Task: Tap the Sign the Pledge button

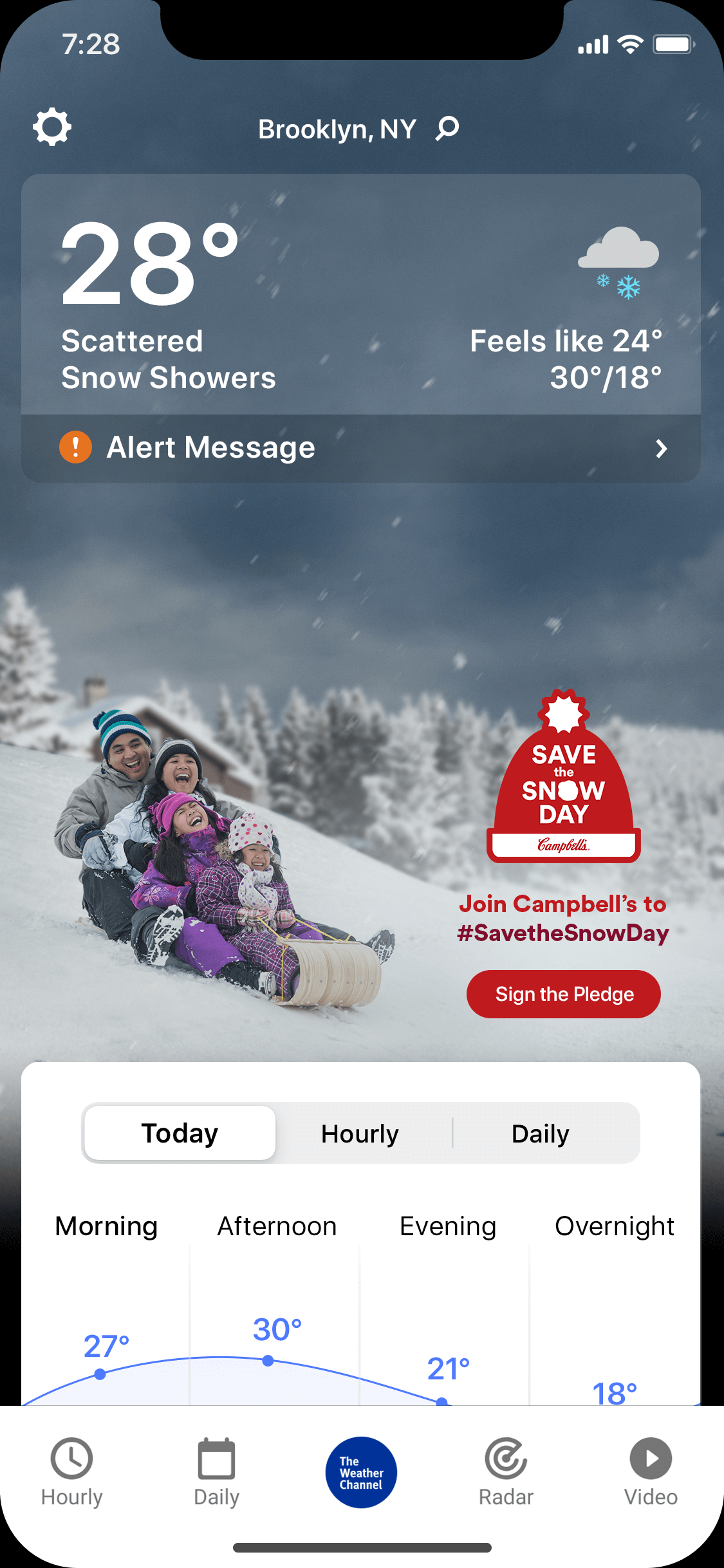Action: (563, 994)
